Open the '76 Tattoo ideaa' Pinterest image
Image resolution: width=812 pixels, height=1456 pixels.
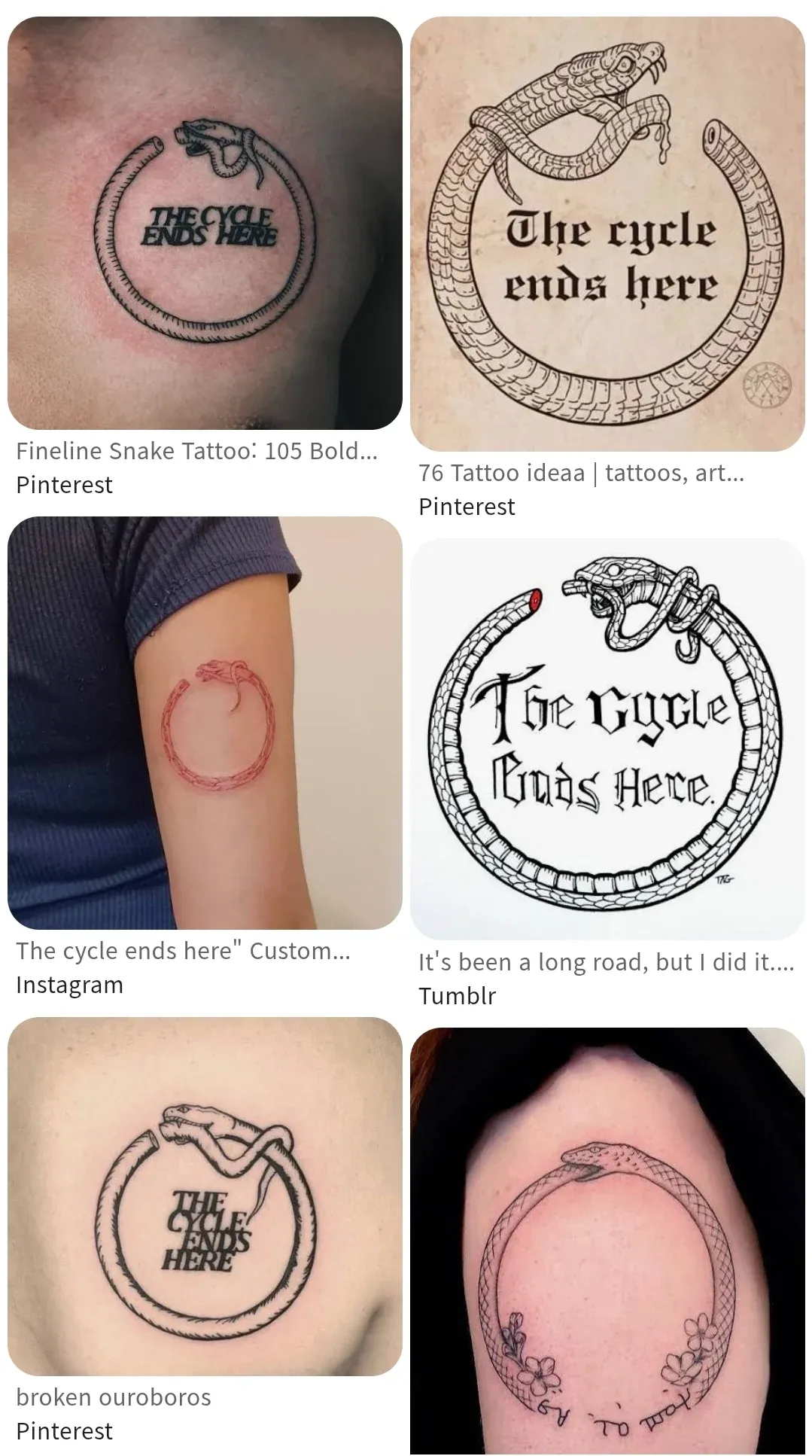point(607,234)
